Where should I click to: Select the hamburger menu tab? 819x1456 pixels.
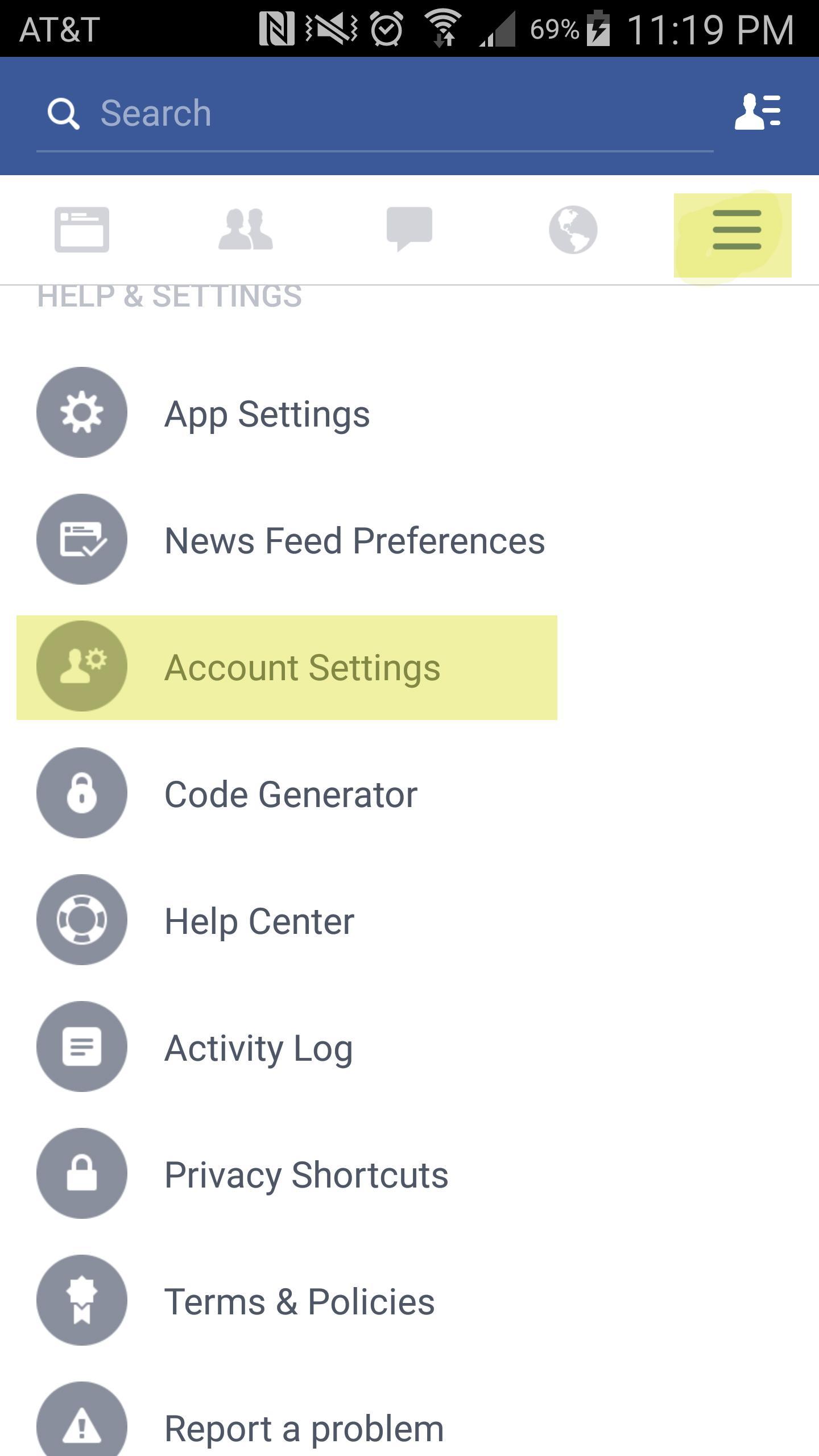point(736,230)
